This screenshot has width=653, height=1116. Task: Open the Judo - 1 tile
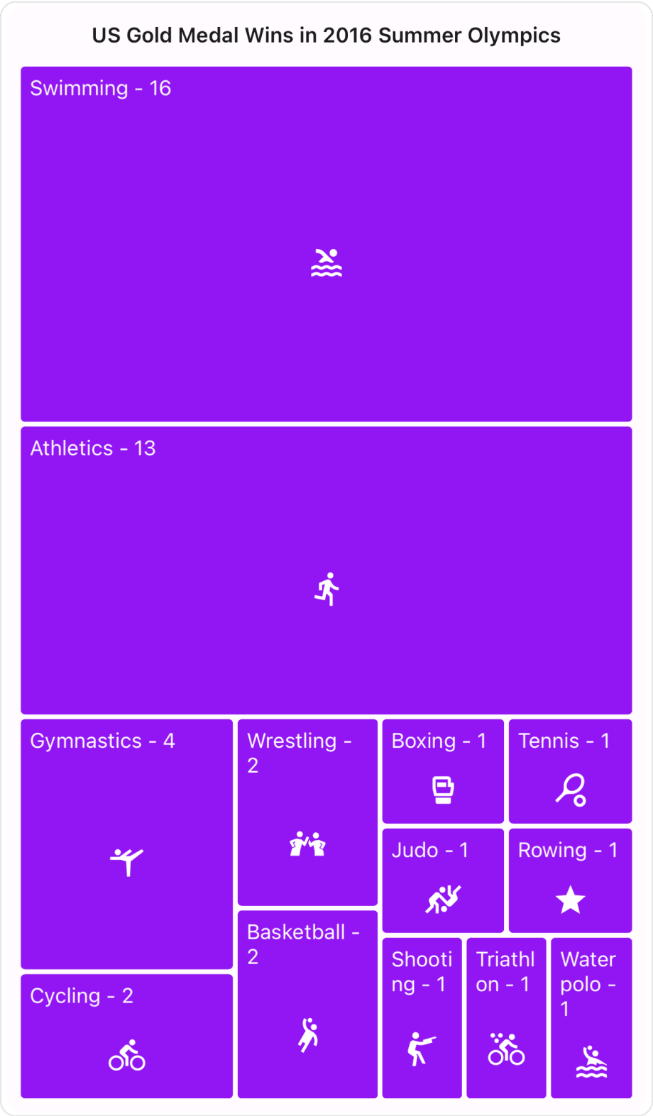(443, 880)
